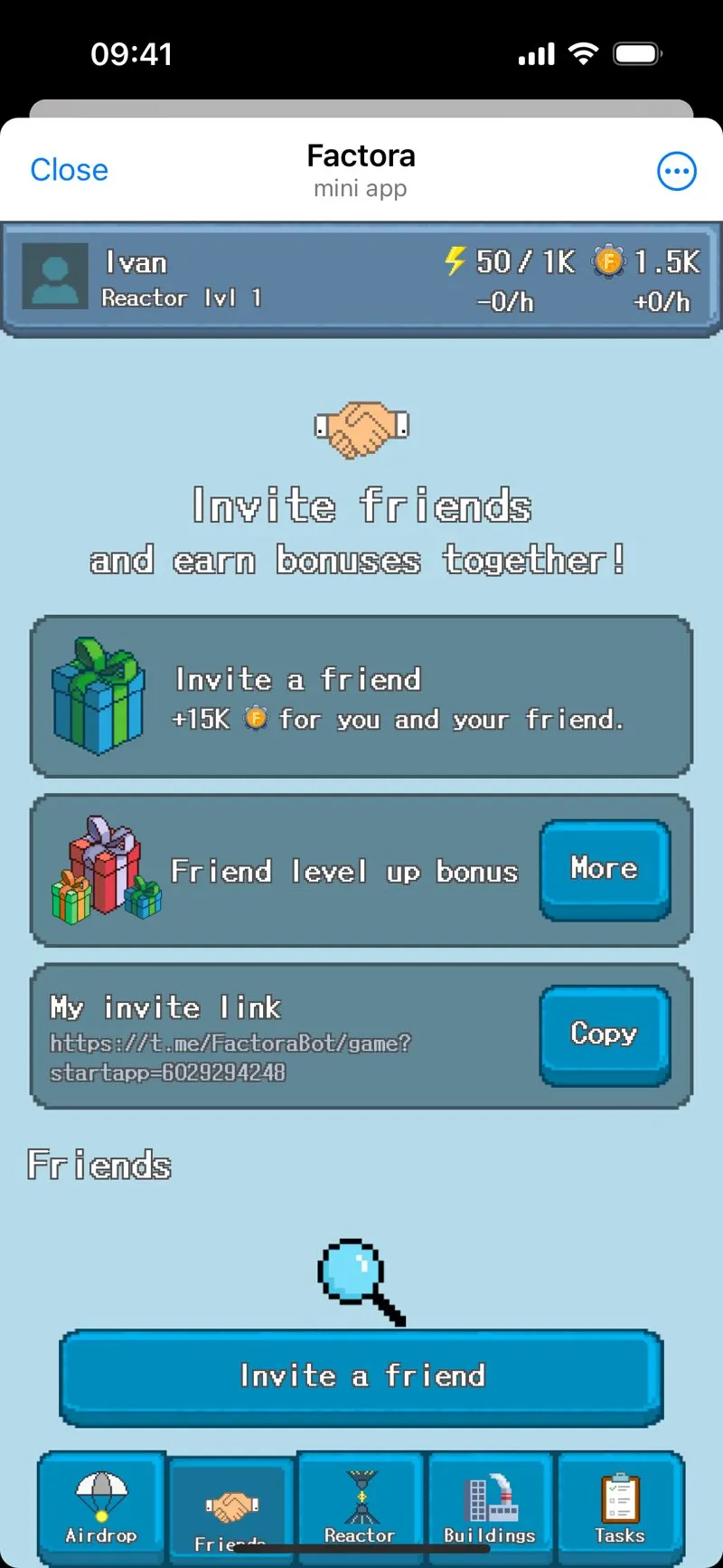Open the Buildings tab
723x1568 pixels.
click(490, 1507)
